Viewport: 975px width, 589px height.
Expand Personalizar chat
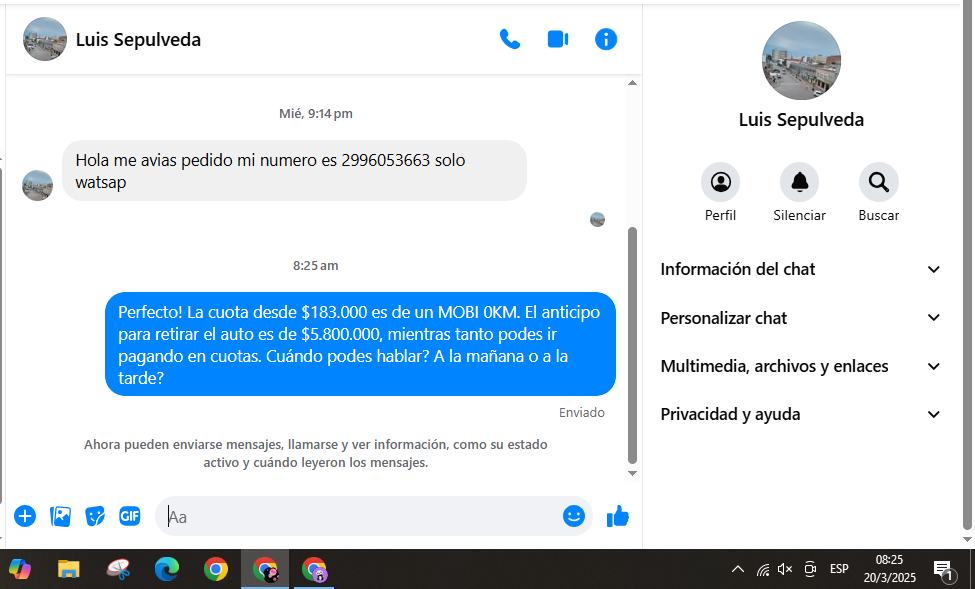(801, 318)
